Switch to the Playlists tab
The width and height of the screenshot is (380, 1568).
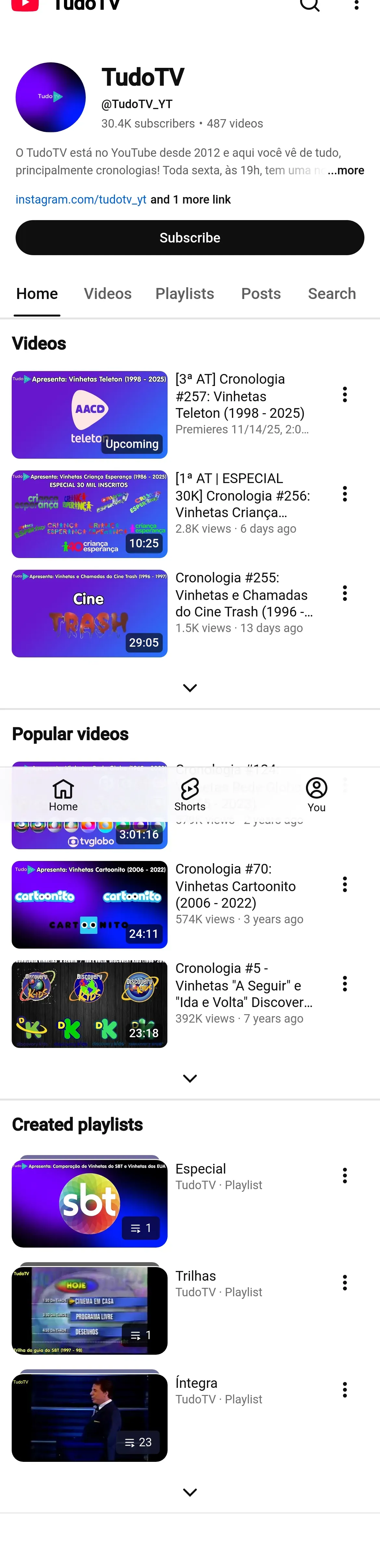coord(184,293)
